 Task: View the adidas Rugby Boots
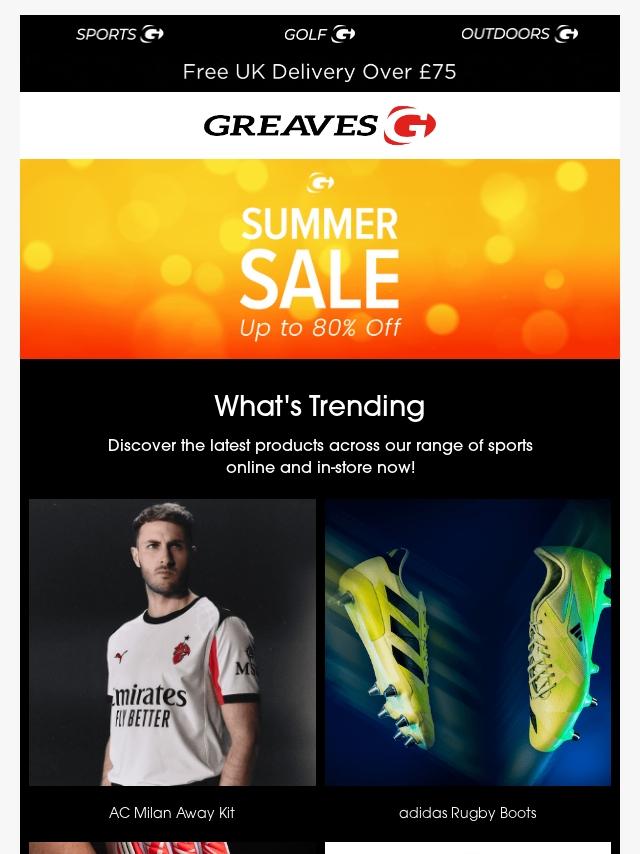(x=467, y=642)
